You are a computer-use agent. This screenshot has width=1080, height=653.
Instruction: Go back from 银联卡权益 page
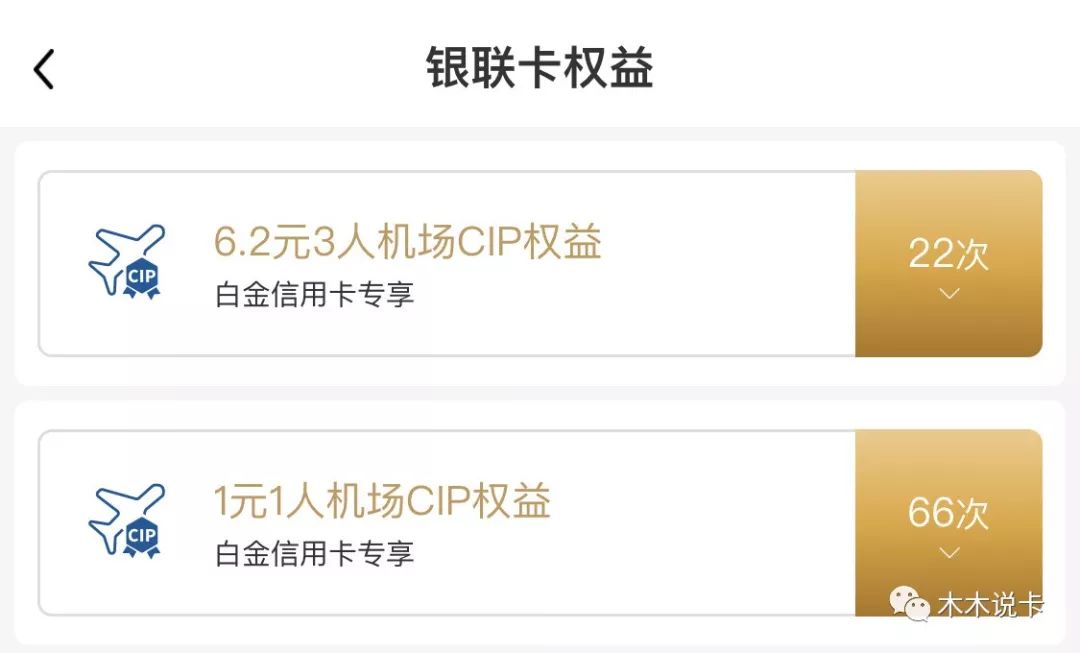[x=44, y=70]
